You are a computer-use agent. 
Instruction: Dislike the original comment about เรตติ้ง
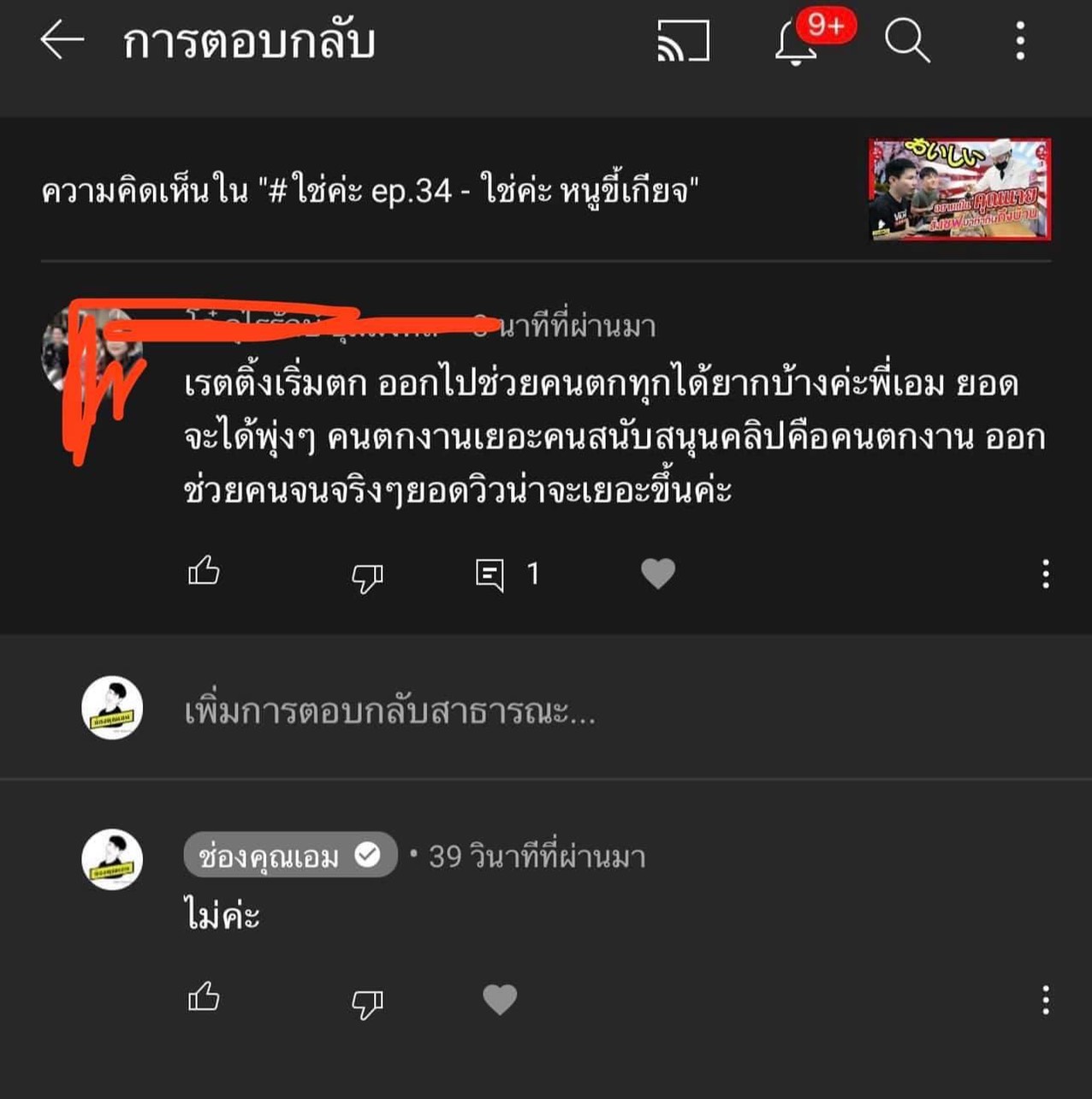(x=367, y=577)
